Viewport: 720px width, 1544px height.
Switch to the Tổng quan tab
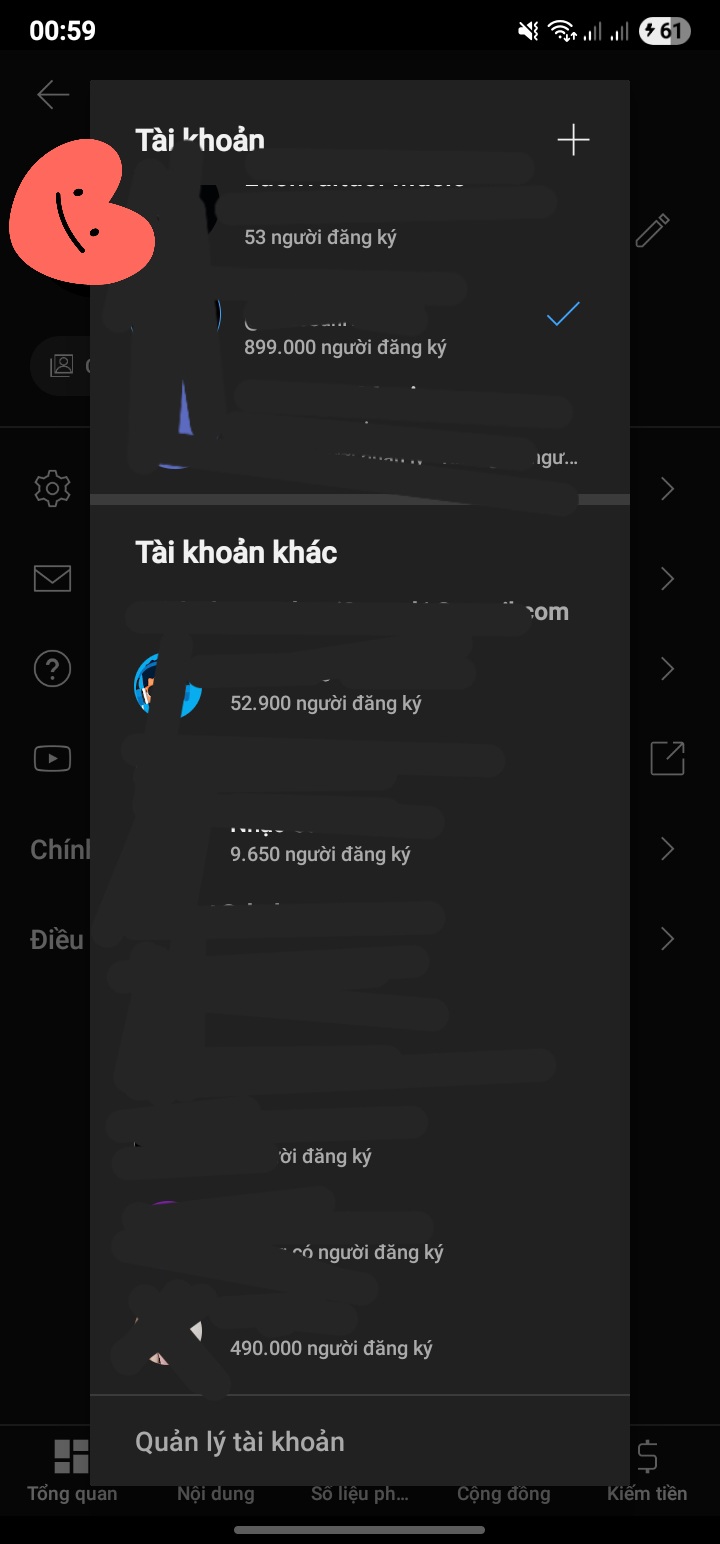pyautogui.click(x=71, y=1471)
